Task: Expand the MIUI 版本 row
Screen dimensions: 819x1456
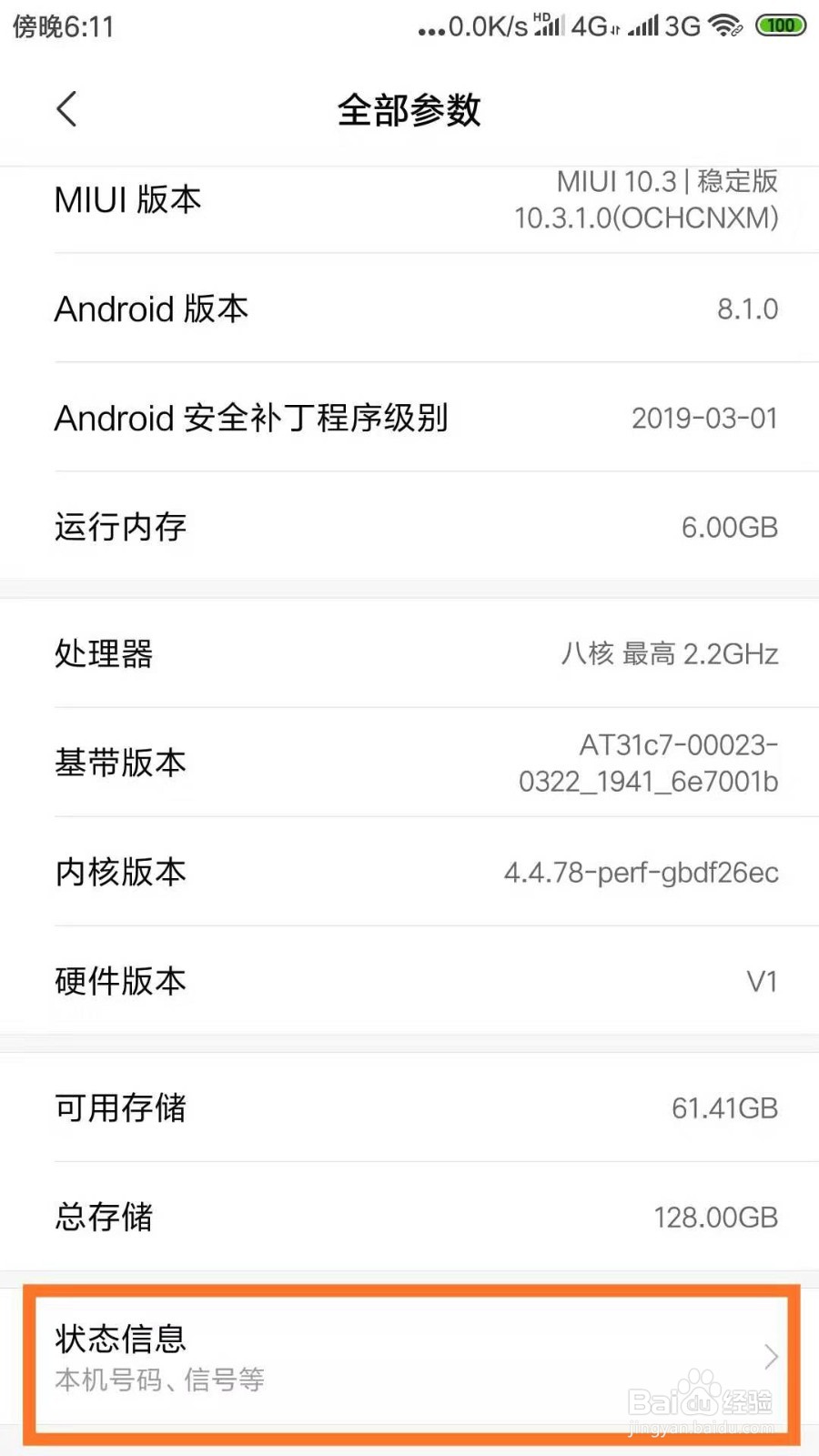Action: click(409, 200)
